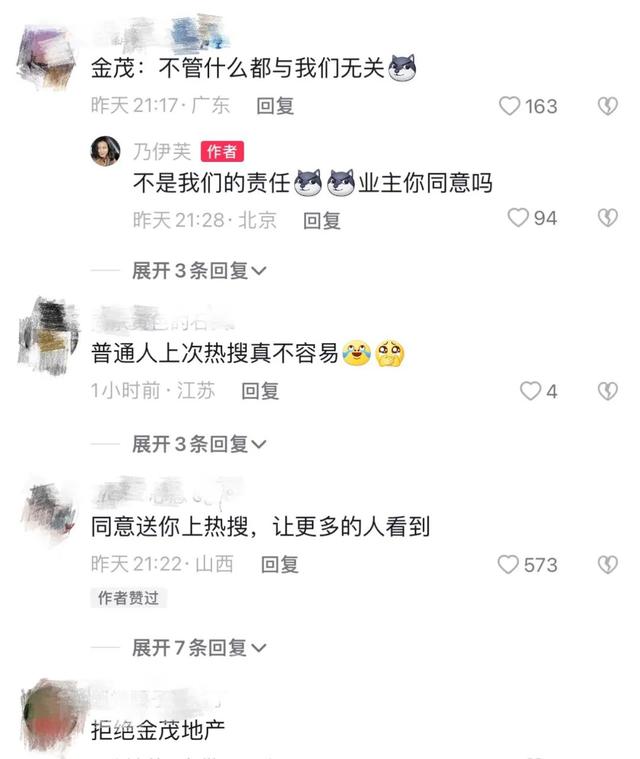Reply to the 山西 comment from 昨天 21:22
The image size is (640, 759).
280,565
